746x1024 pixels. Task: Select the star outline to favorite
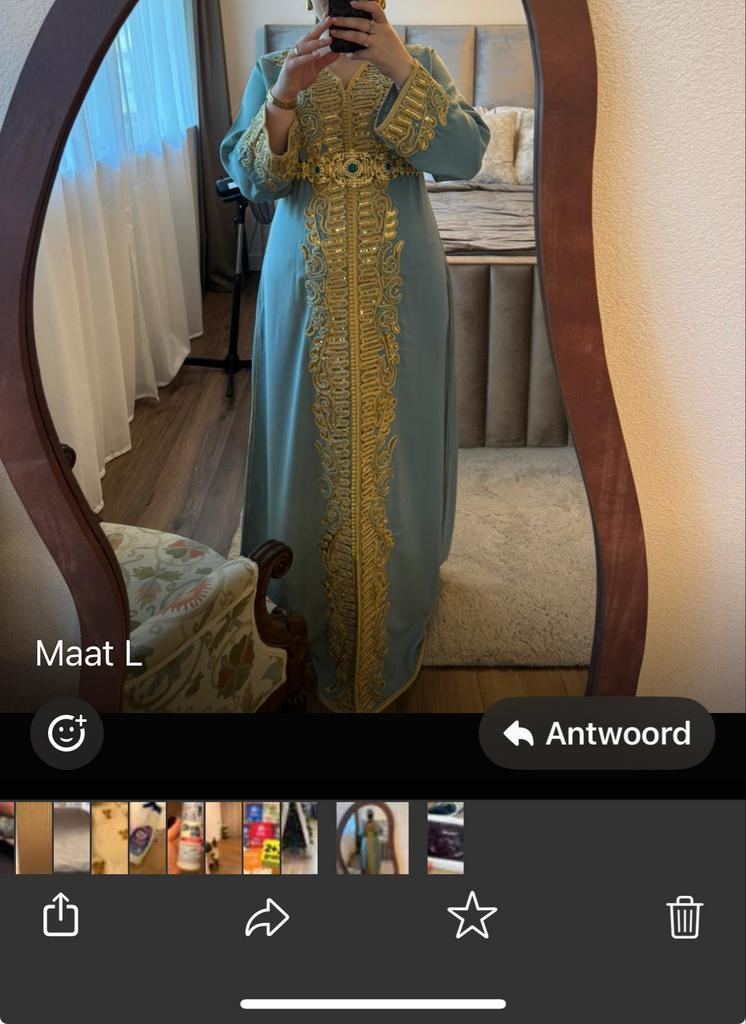[474, 914]
